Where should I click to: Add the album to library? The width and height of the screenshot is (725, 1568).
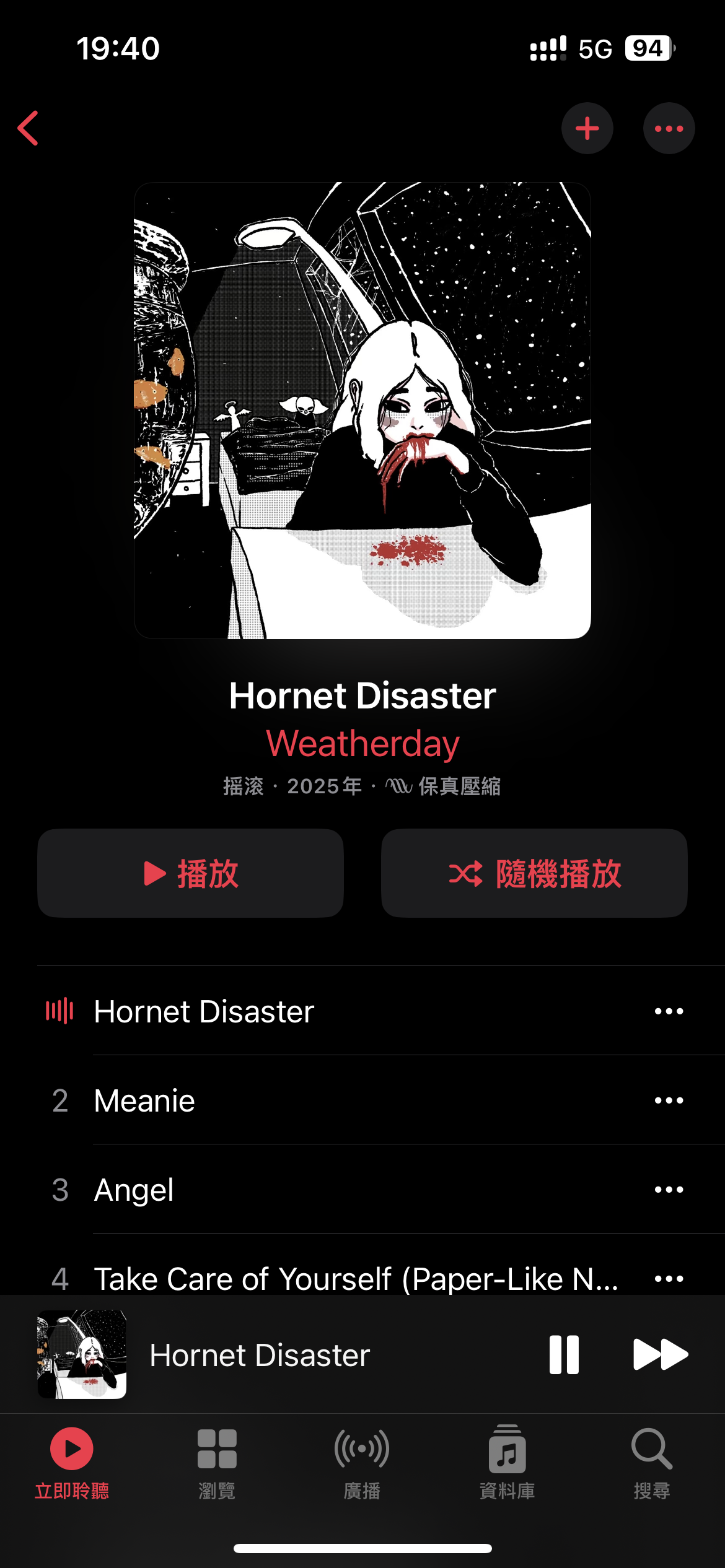[x=587, y=128]
